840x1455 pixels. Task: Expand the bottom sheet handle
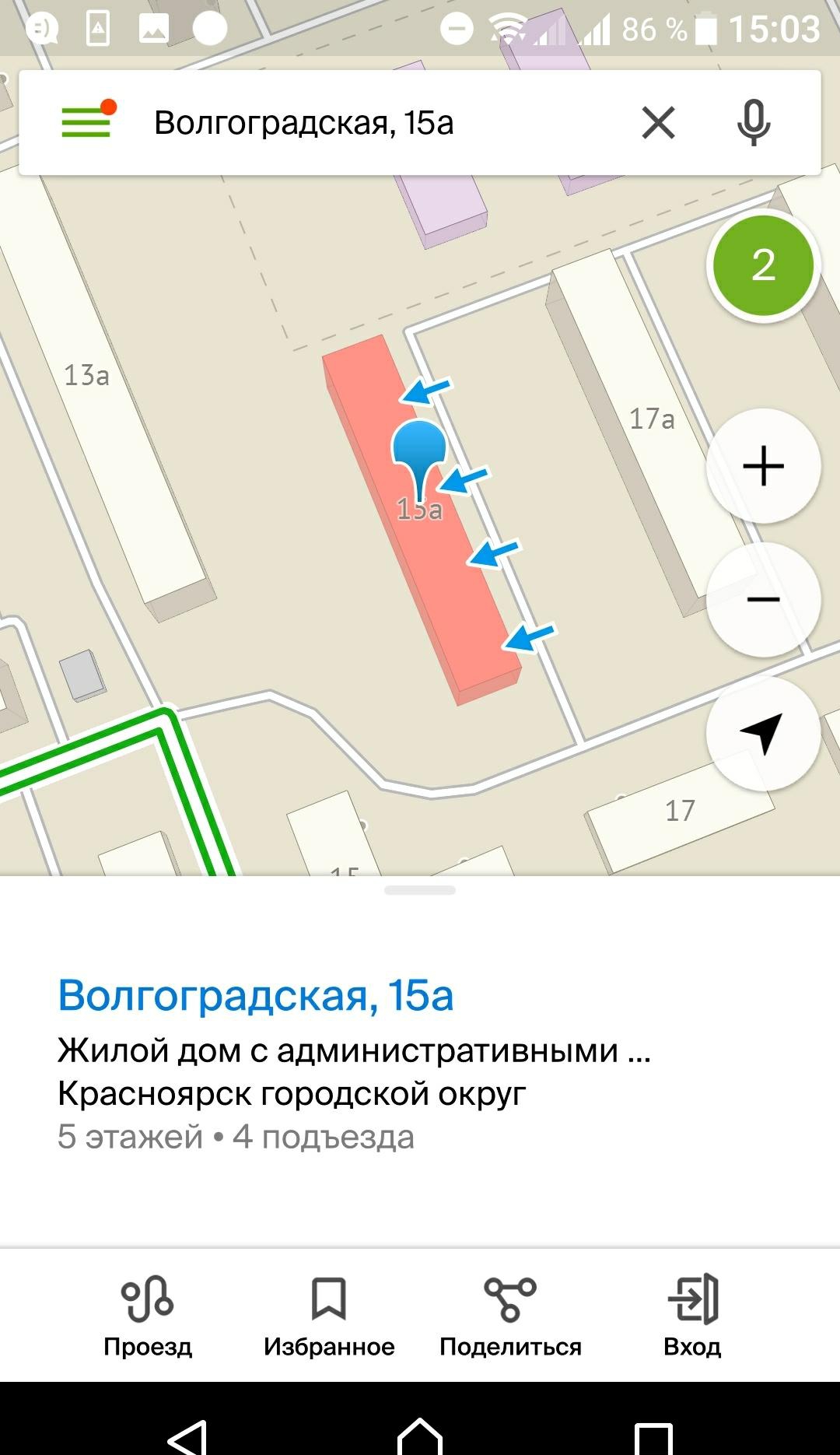(420, 890)
